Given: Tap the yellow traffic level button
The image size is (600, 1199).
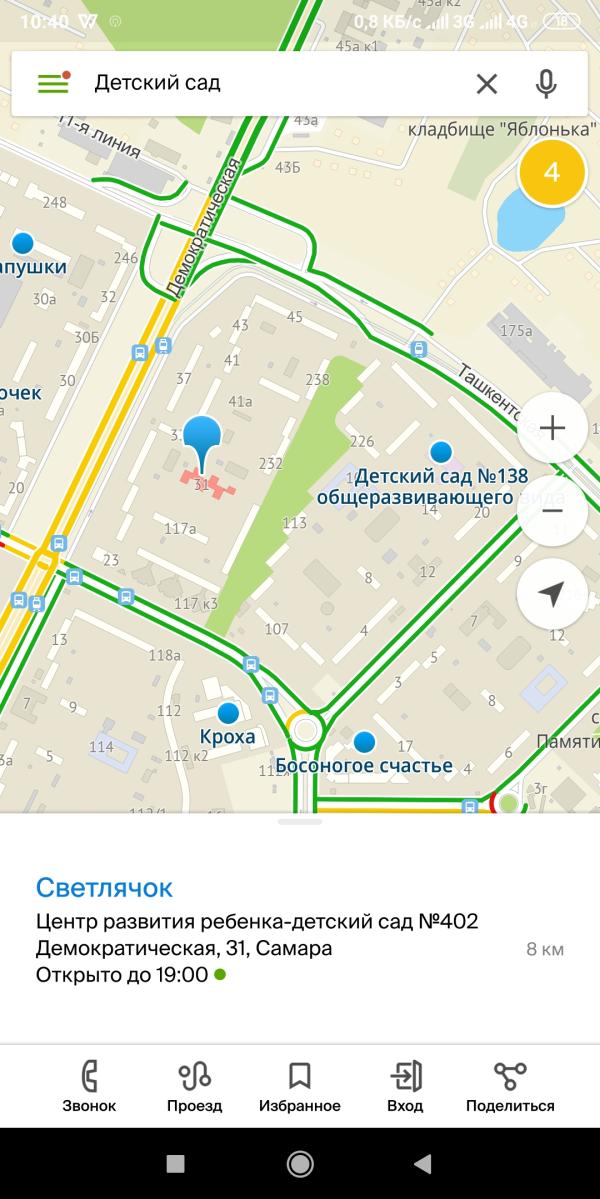Looking at the screenshot, I should coord(552,172).
